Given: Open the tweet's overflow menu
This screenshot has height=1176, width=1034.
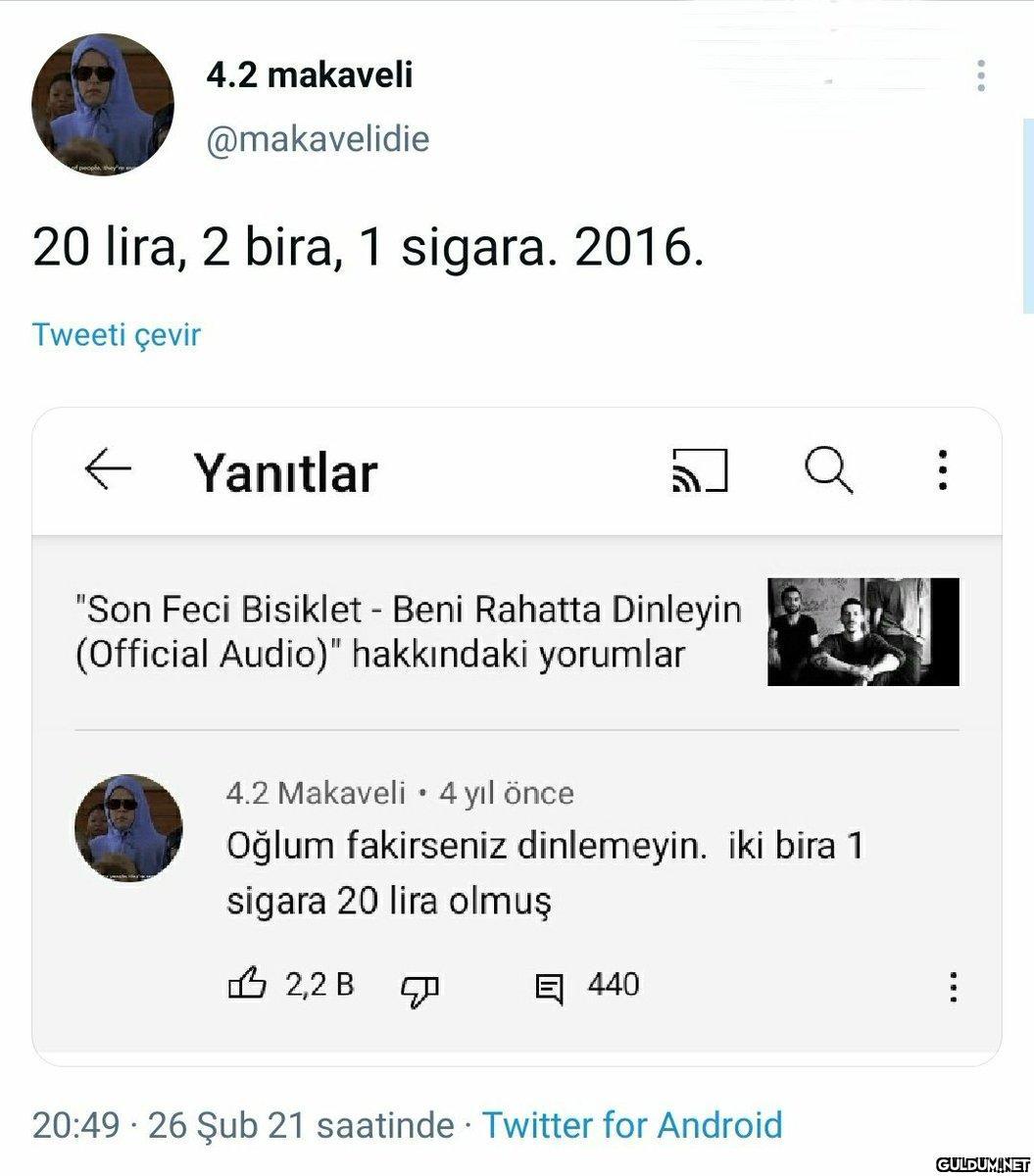Looking at the screenshot, I should (x=980, y=75).
